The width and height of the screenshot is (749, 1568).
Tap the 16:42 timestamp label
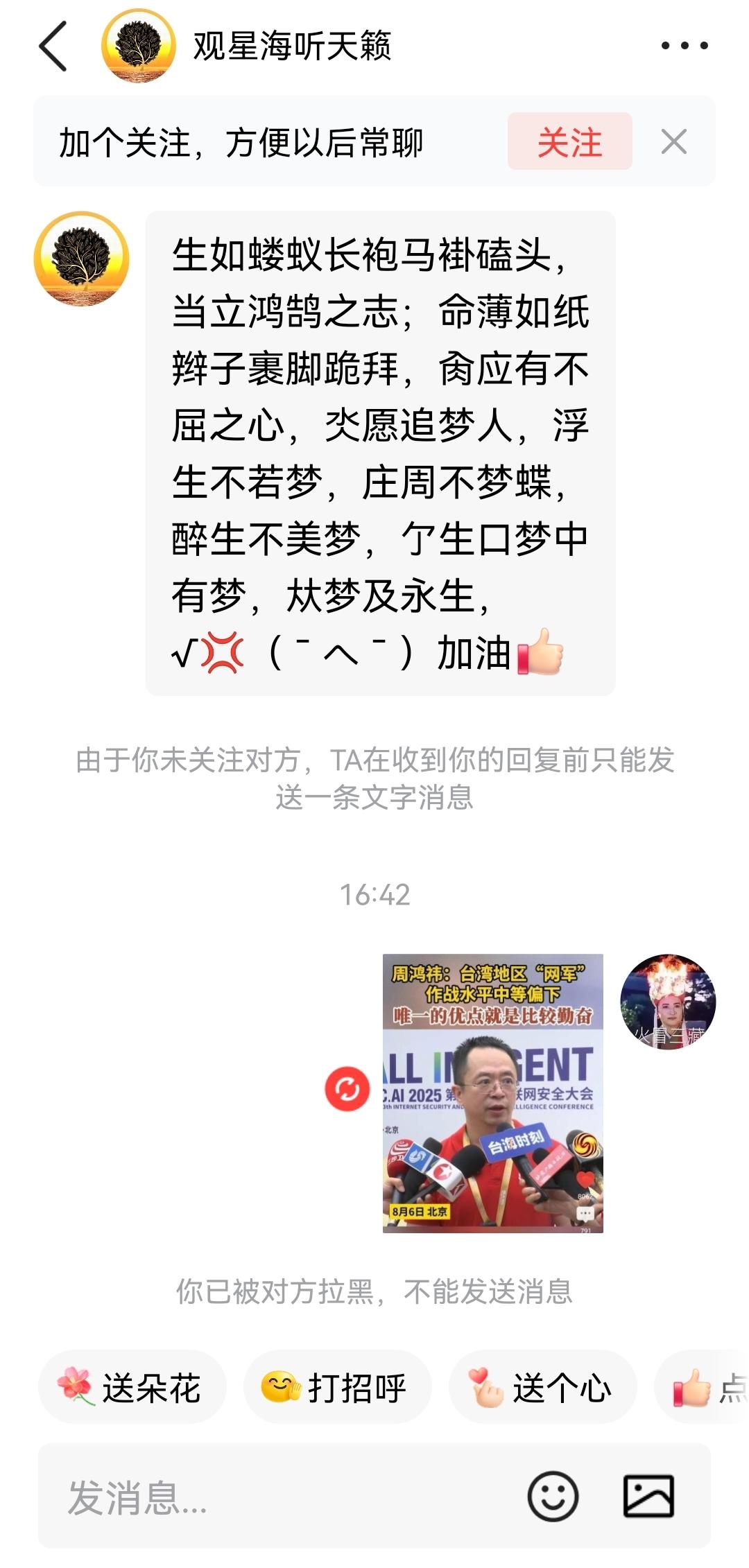pyautogui.click(x=374, y=895)
